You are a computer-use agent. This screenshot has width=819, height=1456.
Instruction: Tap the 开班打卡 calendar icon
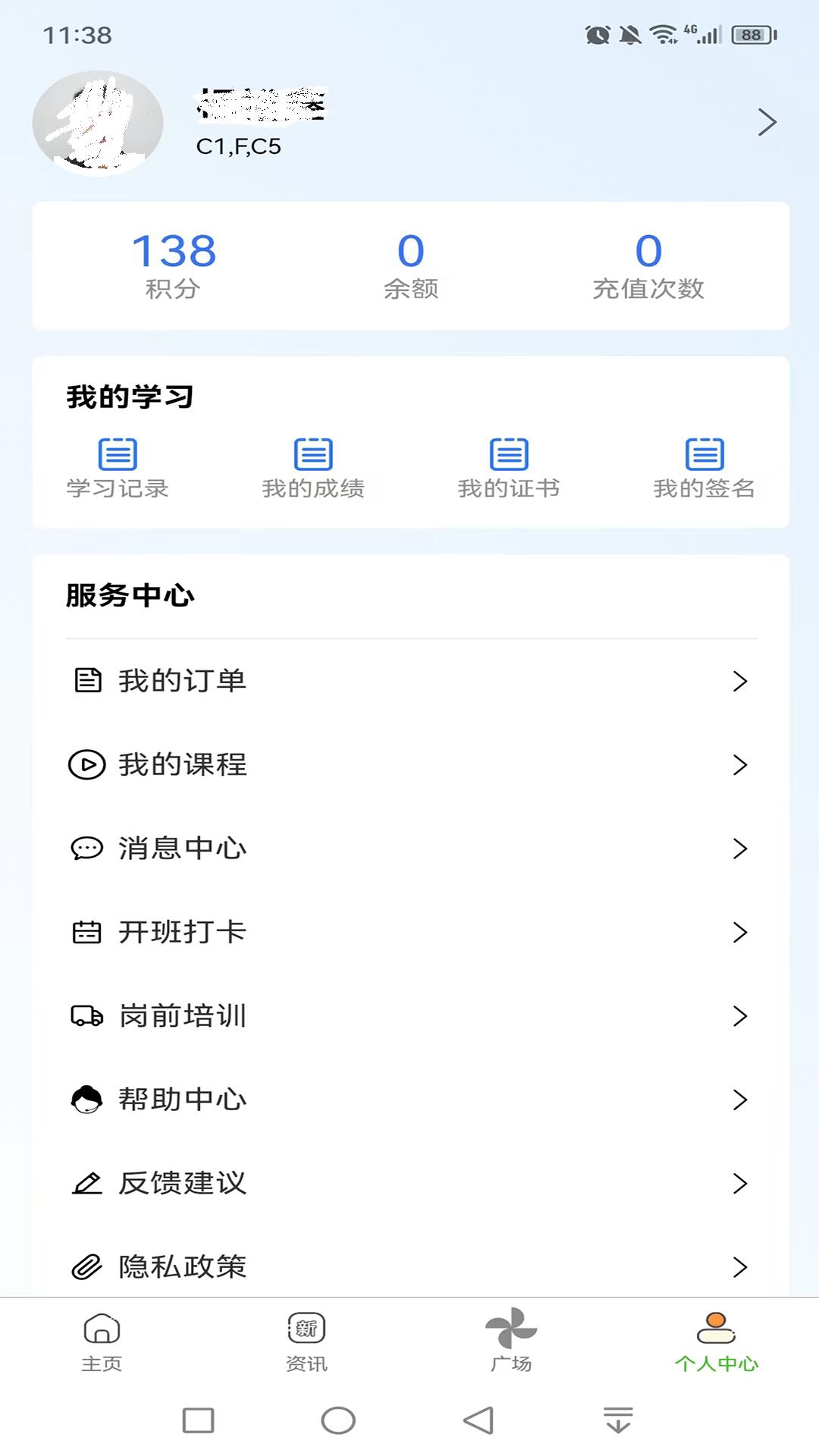pyautogui.click(x=86, y=932)
